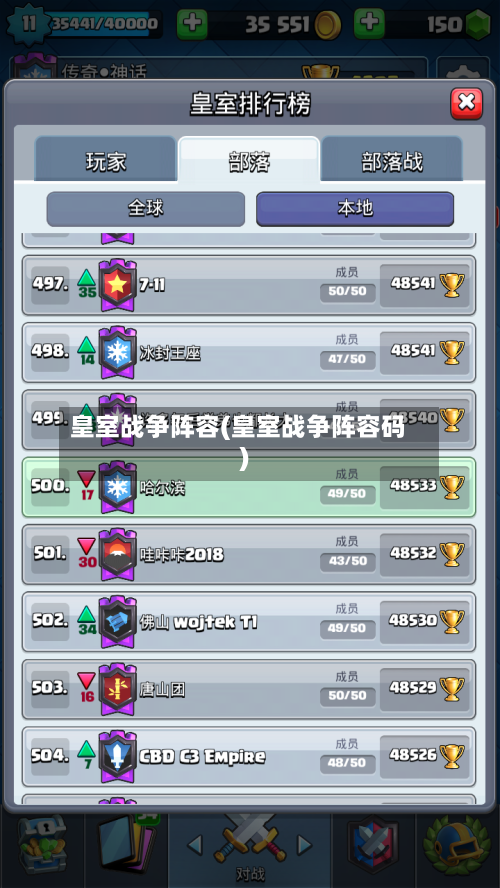Switch to the 玩家 tab
This screenshot has height=888, width=500.
(106, 161)
